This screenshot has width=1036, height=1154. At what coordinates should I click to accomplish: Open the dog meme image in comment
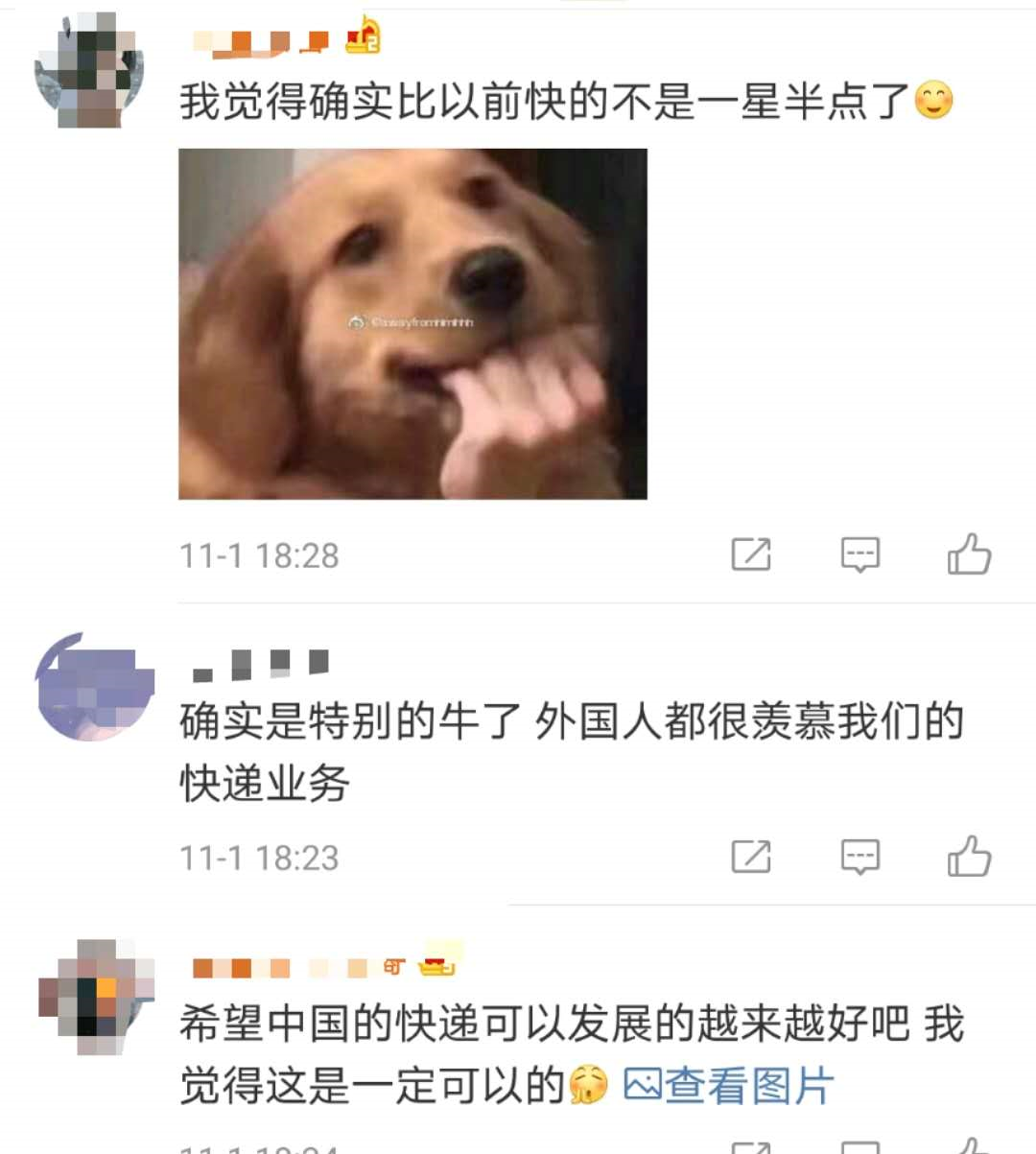coord(412,323)
